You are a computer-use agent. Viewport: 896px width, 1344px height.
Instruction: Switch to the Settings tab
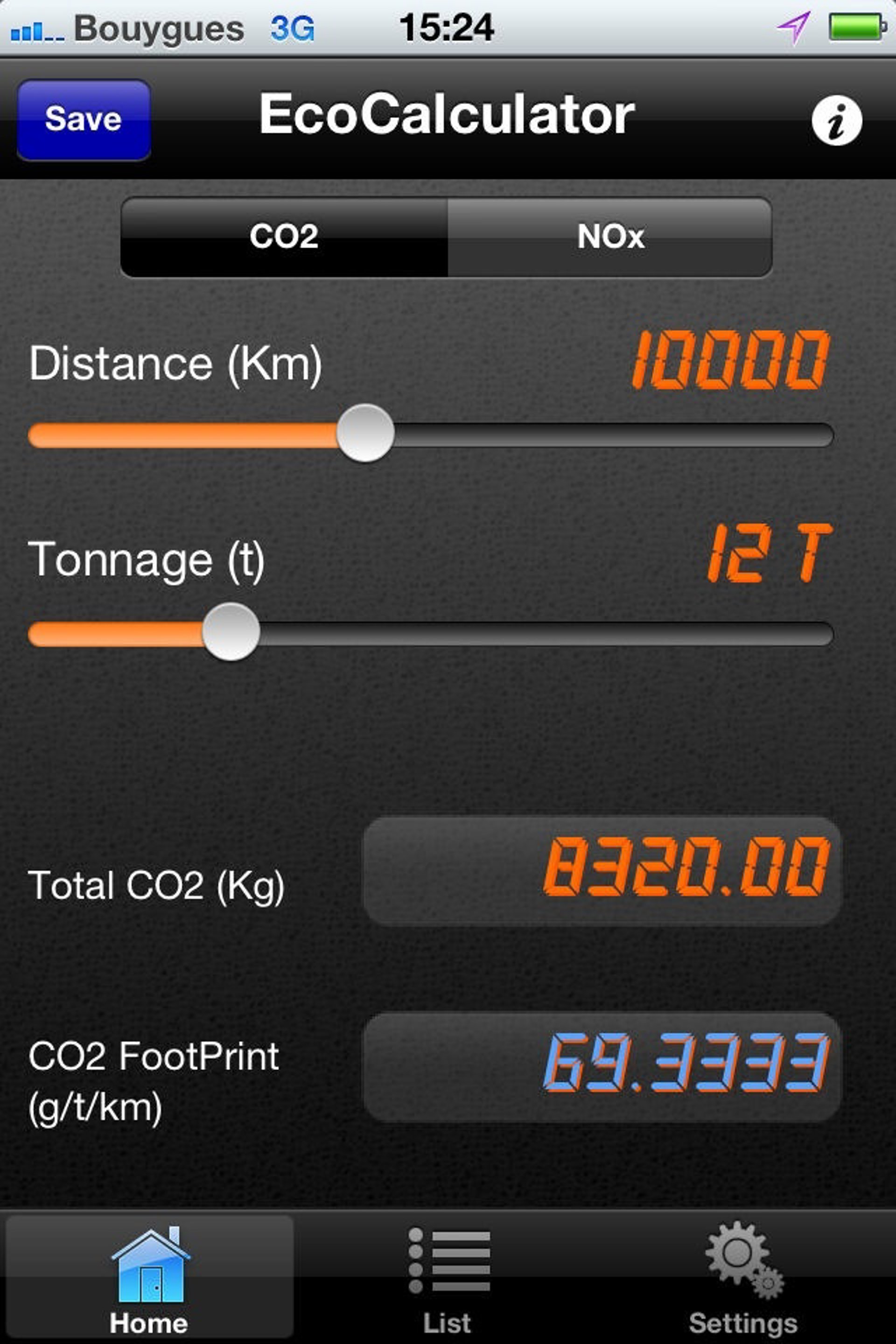tap(743, 1277)
